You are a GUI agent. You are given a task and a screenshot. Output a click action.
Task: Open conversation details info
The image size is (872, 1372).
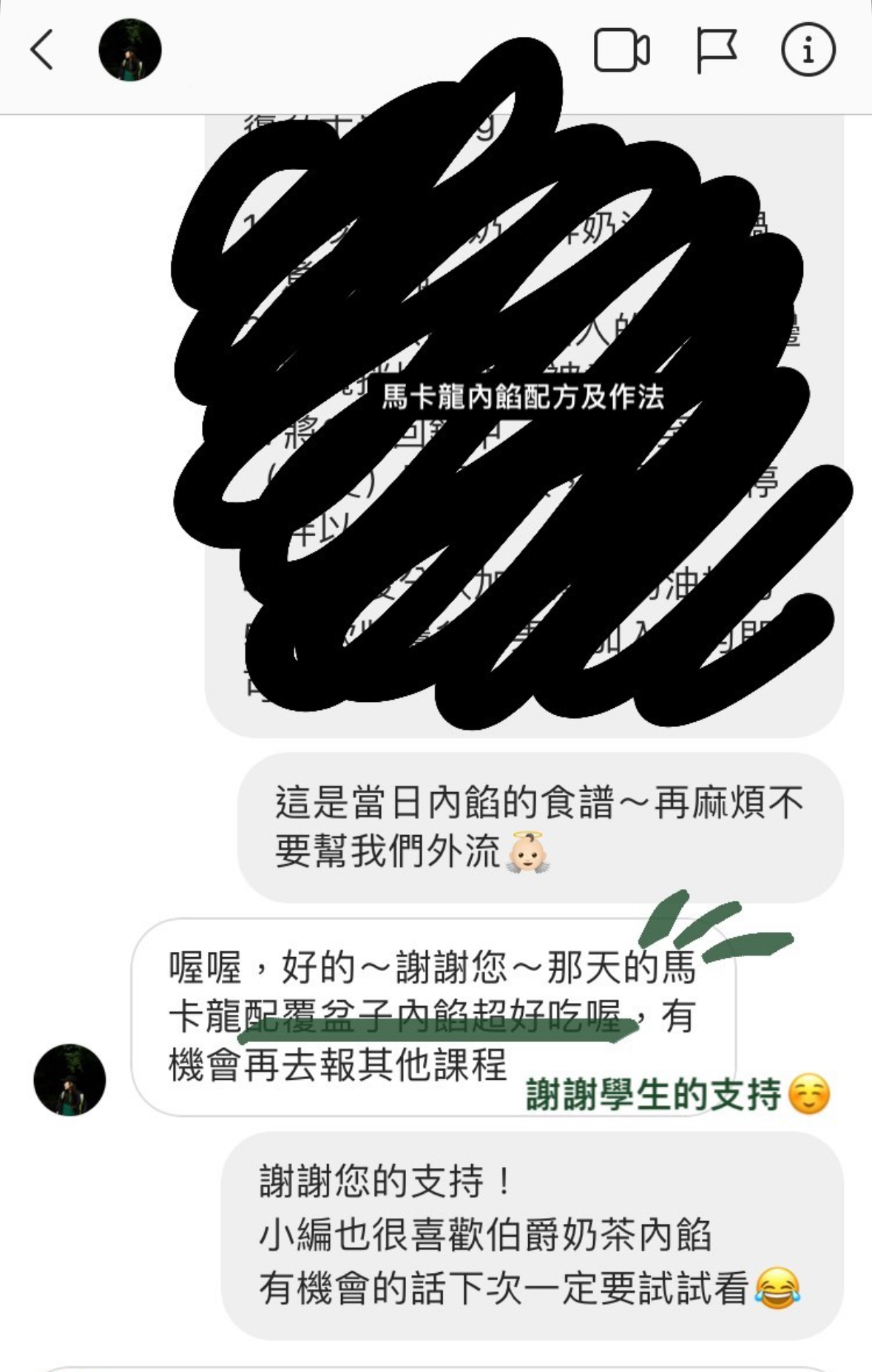point(808,50)
